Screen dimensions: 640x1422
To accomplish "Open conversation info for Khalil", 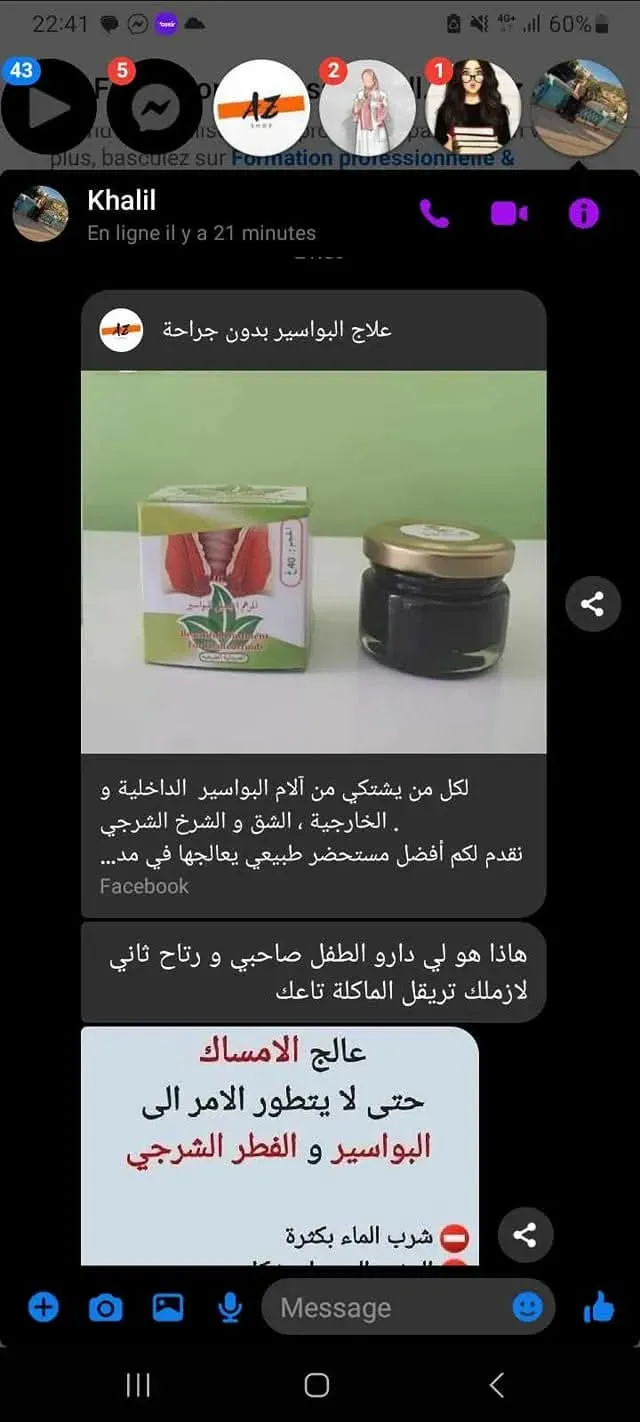I will (x=584, y=213).
